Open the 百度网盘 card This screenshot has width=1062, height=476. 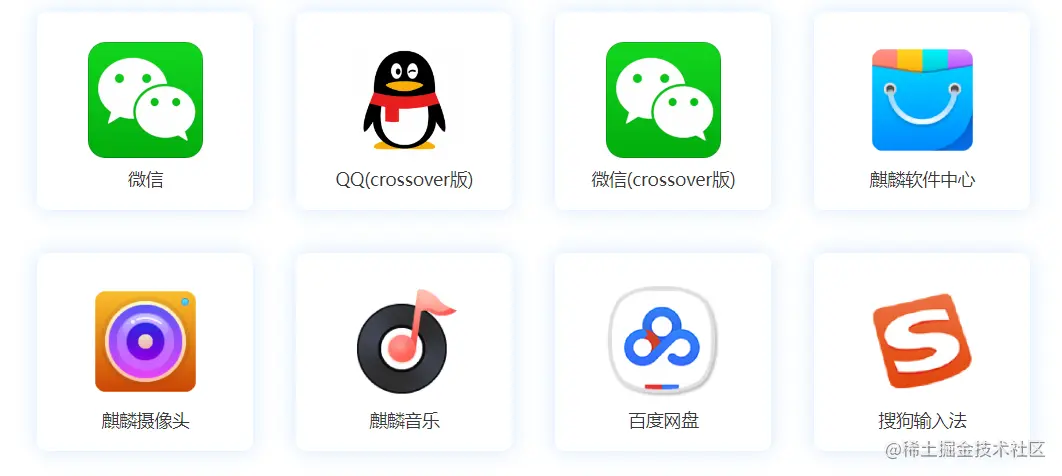click(x=663, y=351)
